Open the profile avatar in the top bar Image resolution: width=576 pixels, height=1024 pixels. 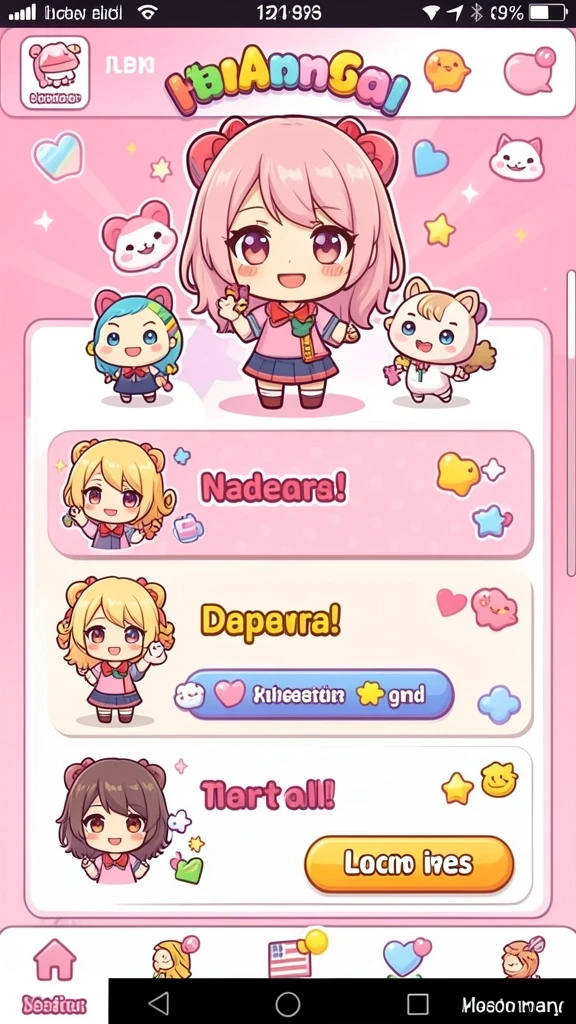55,72
